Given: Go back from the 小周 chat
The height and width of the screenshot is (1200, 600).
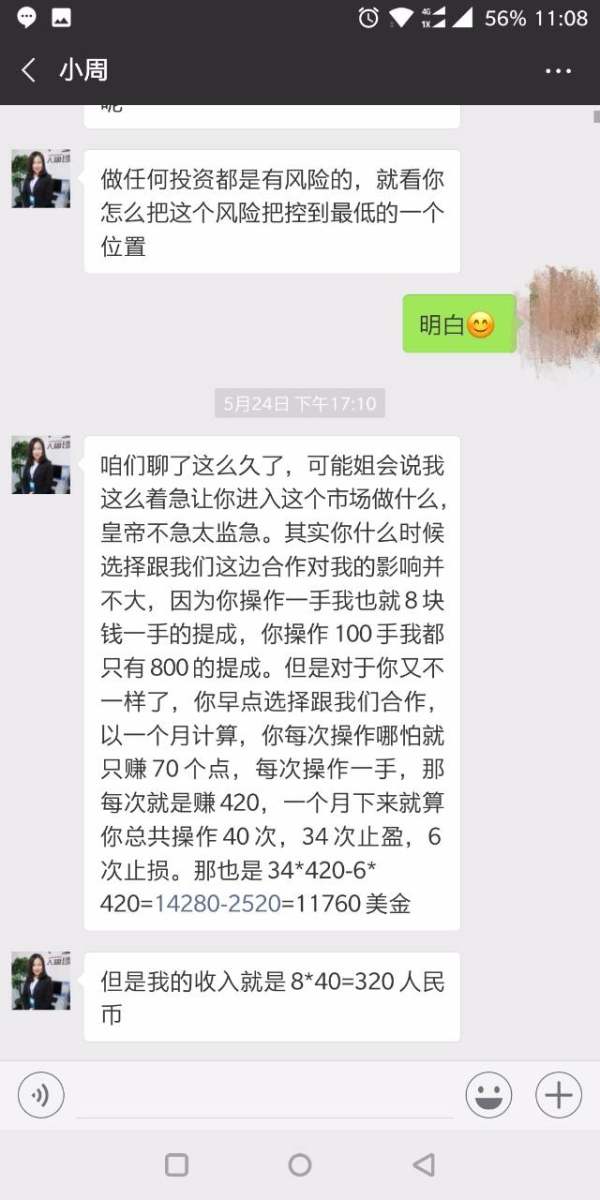Looking at the screenshot, I should pos(28,70).
